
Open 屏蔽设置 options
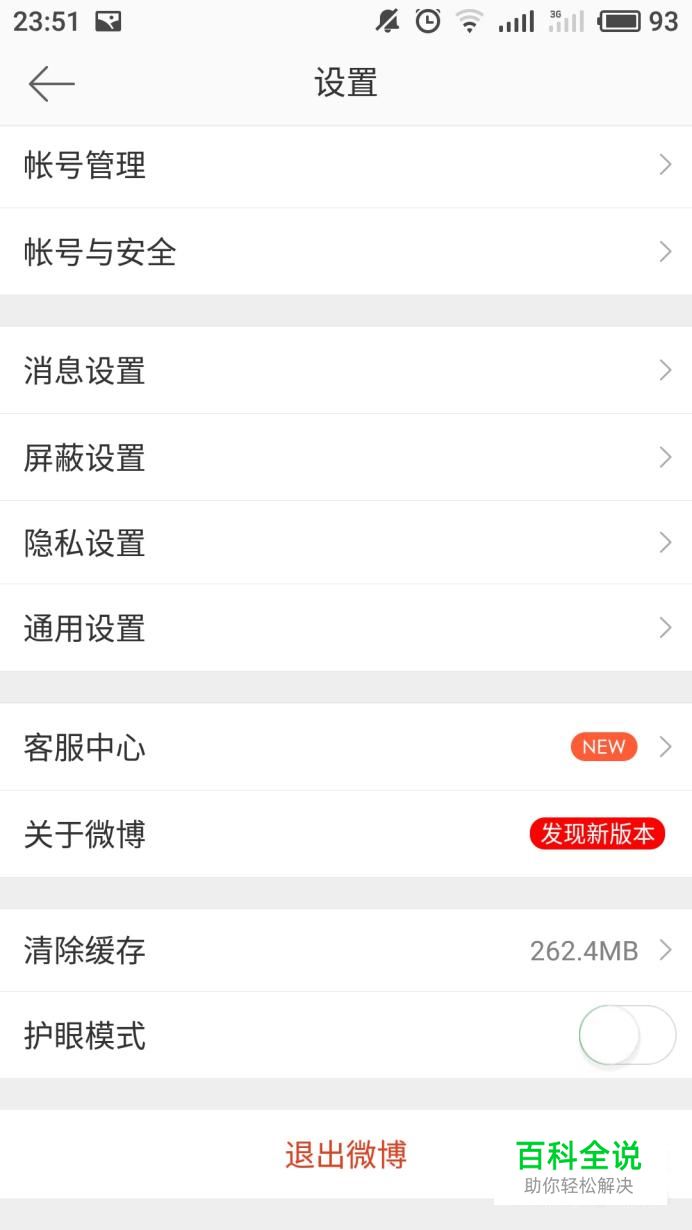click(x=345, y=457)
